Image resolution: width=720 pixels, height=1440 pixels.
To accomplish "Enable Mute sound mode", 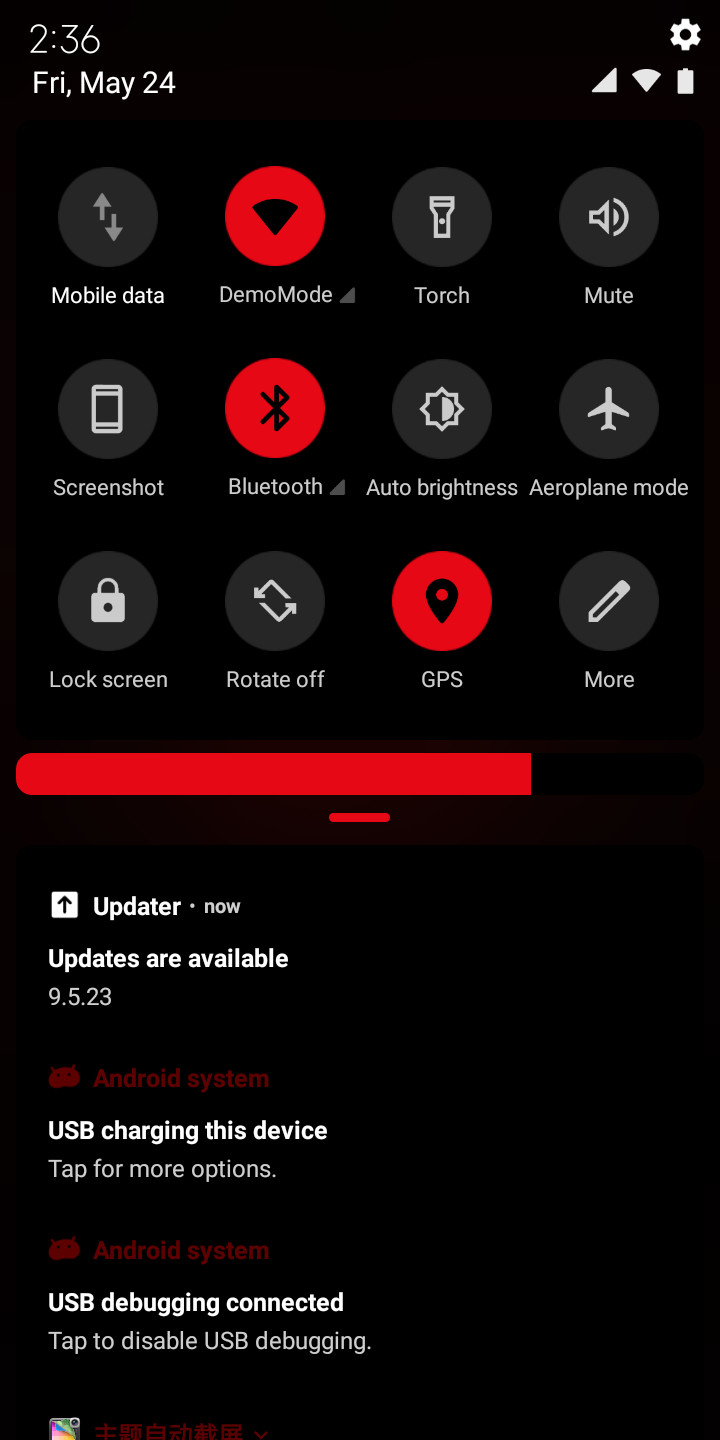I will tap(609, 217).
